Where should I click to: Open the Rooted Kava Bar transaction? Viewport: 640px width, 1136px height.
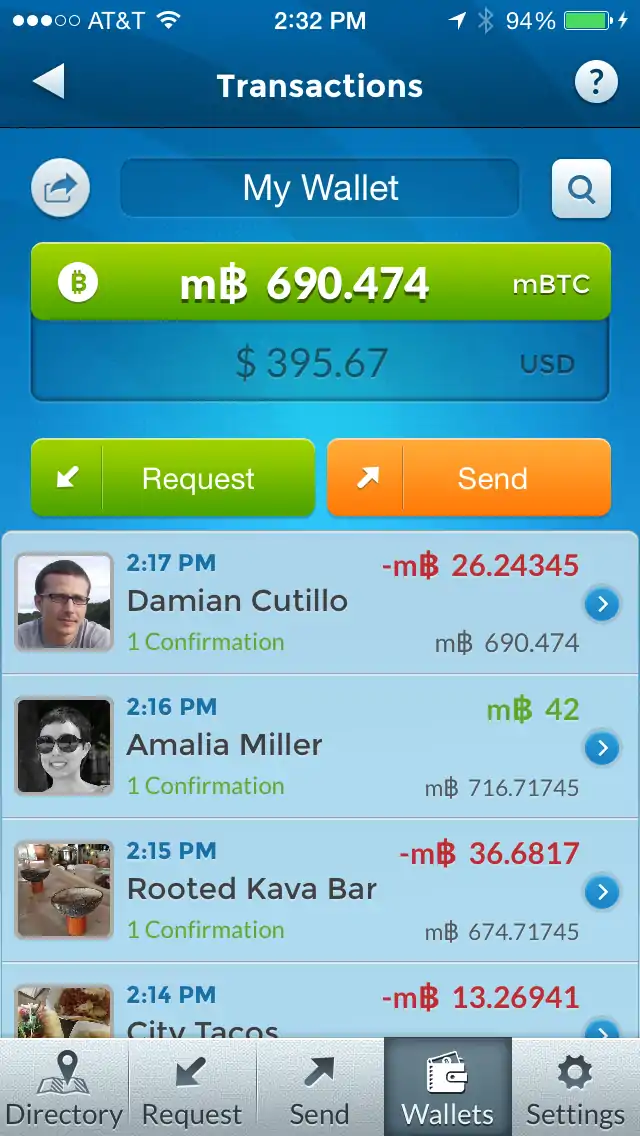(320, 890)
